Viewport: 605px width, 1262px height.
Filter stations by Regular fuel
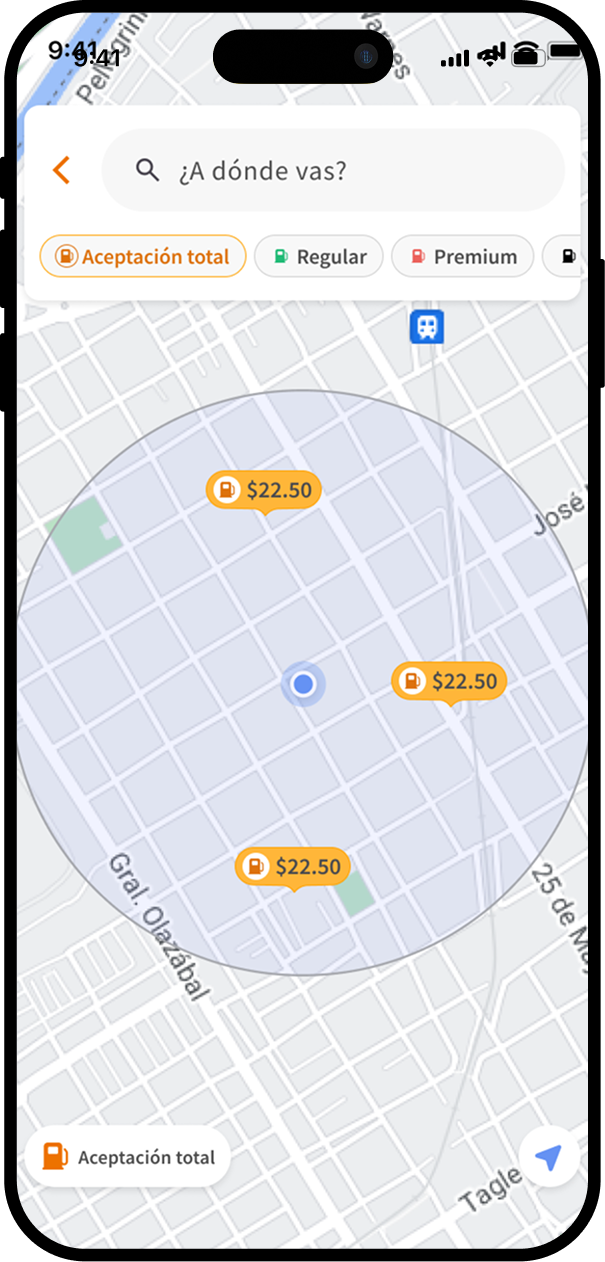point(319,257)
